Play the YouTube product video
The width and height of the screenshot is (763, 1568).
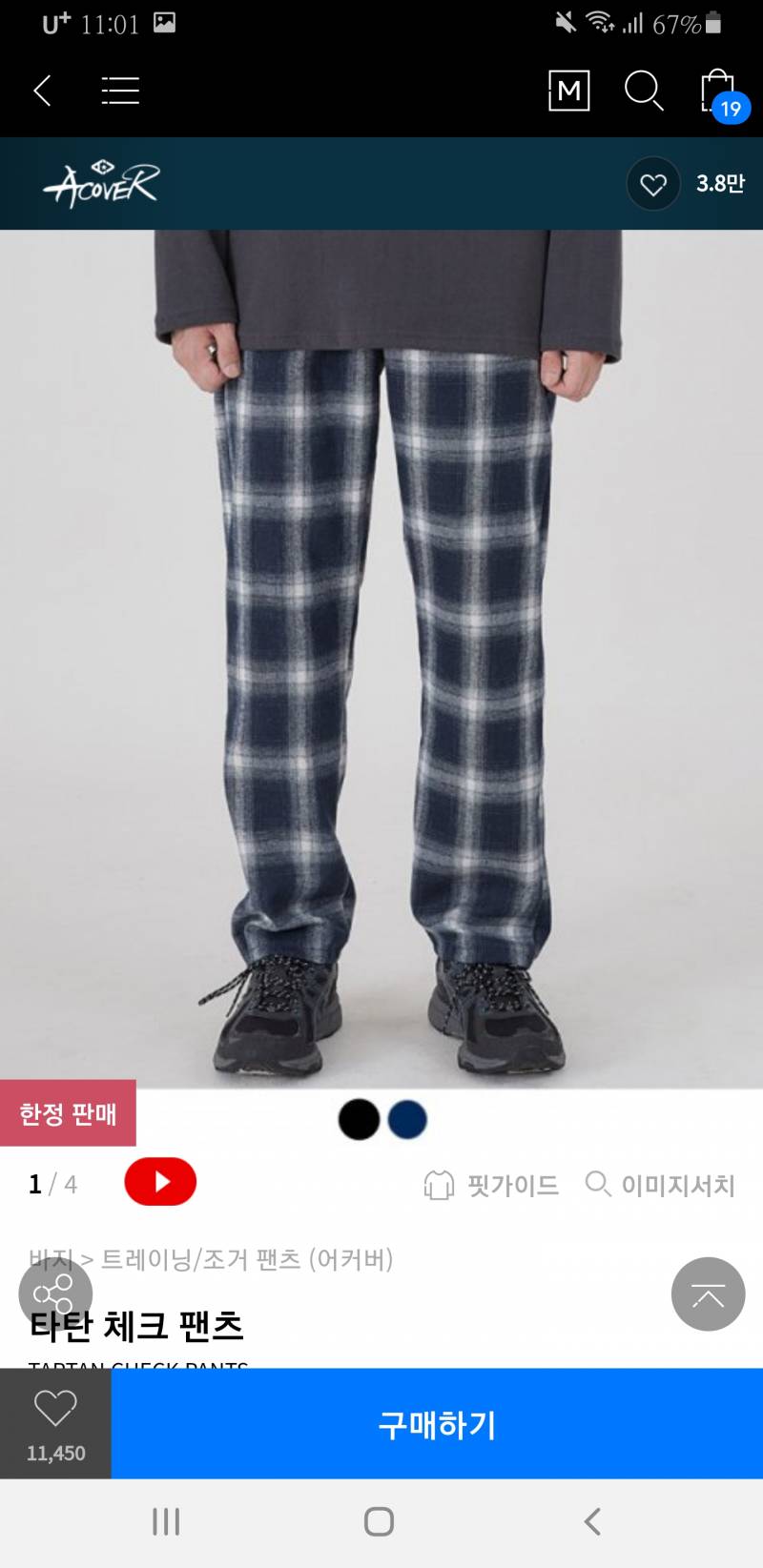tap(160, 1181)
